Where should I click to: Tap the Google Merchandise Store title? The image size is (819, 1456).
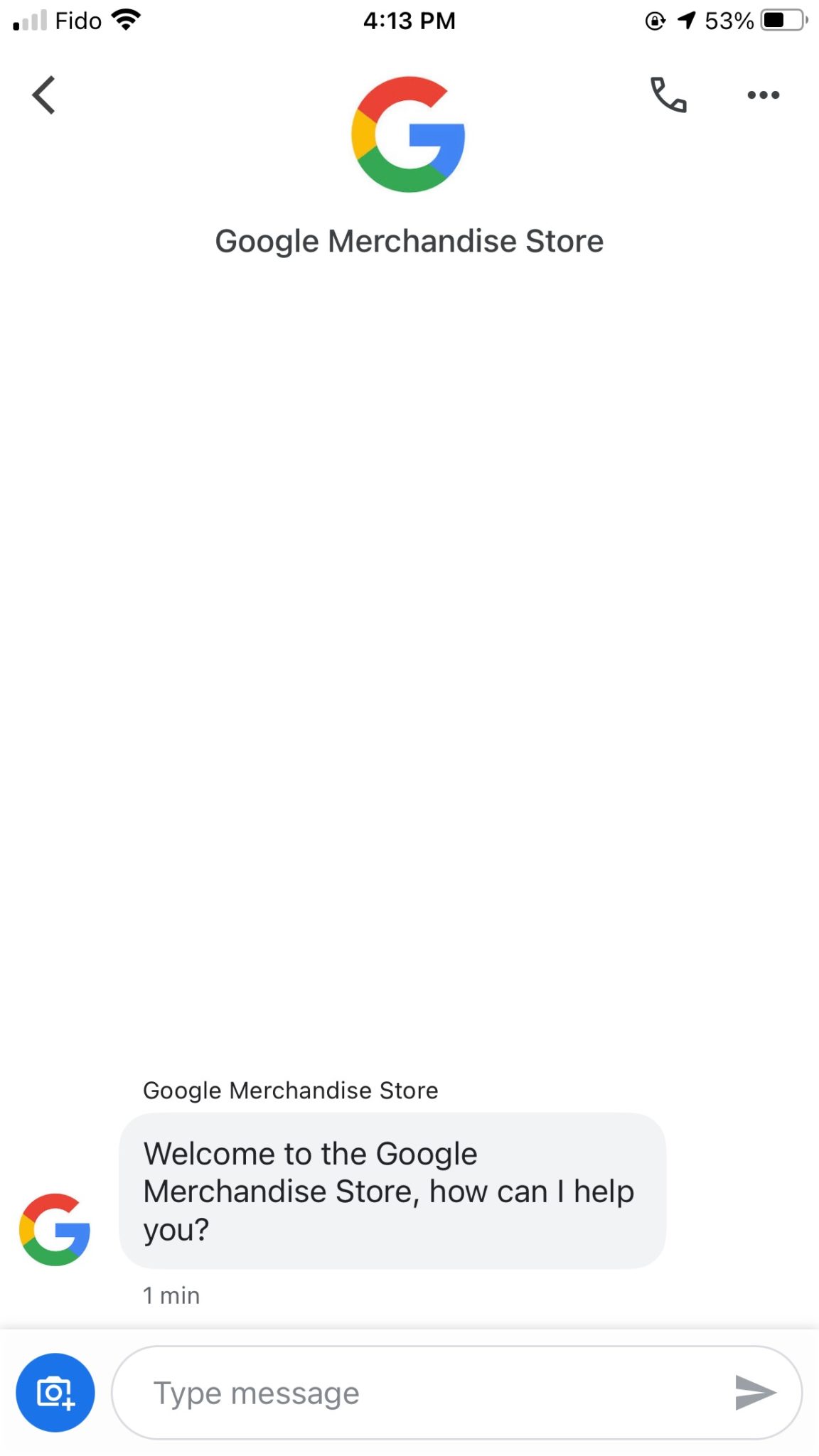pos(409,240)
